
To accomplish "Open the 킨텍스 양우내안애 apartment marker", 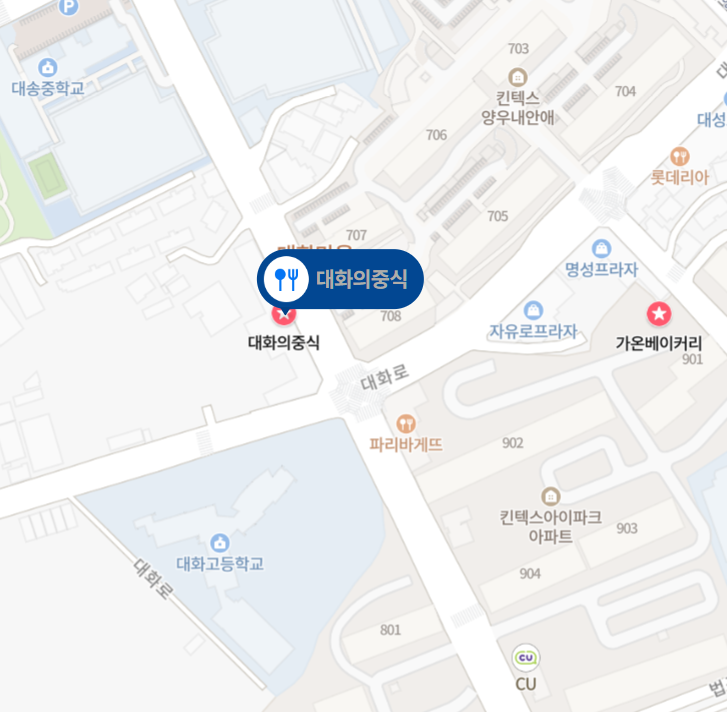I will pos(517,76).
